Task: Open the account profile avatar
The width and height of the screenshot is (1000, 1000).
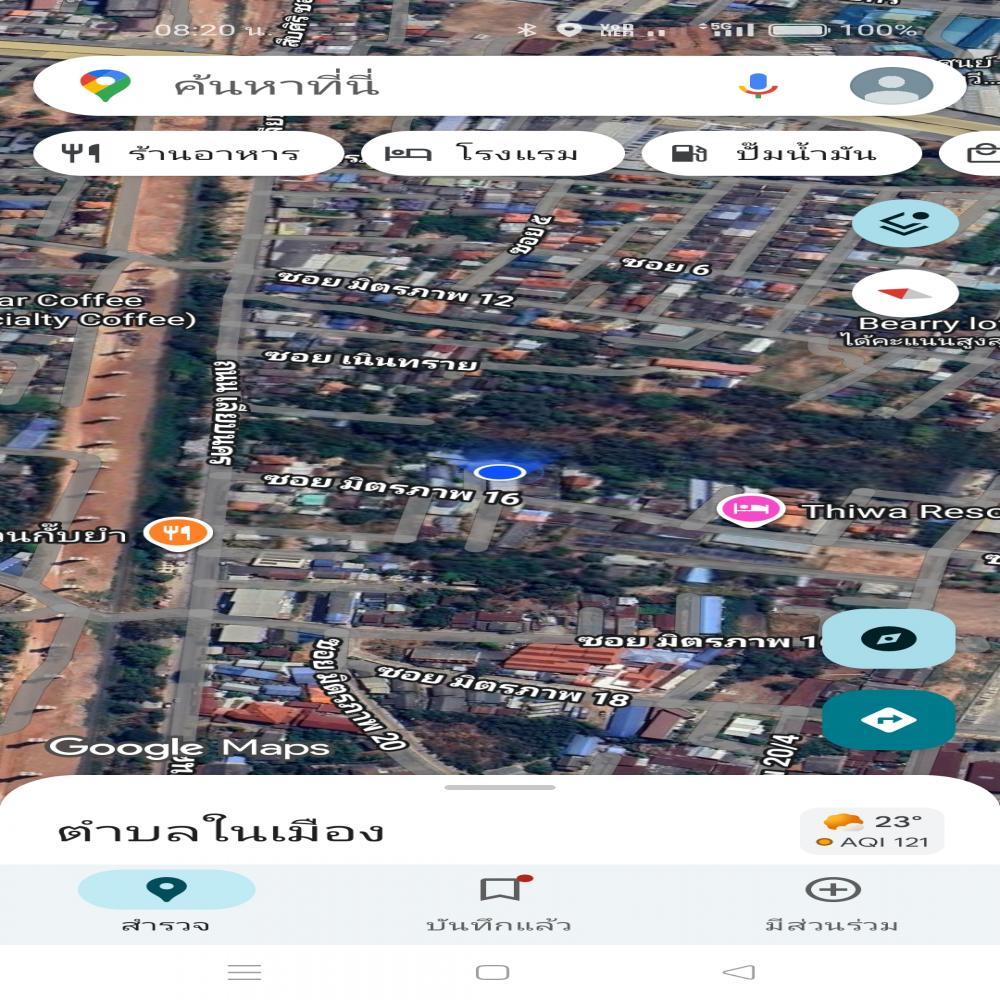Action: [x=891, y=86]
